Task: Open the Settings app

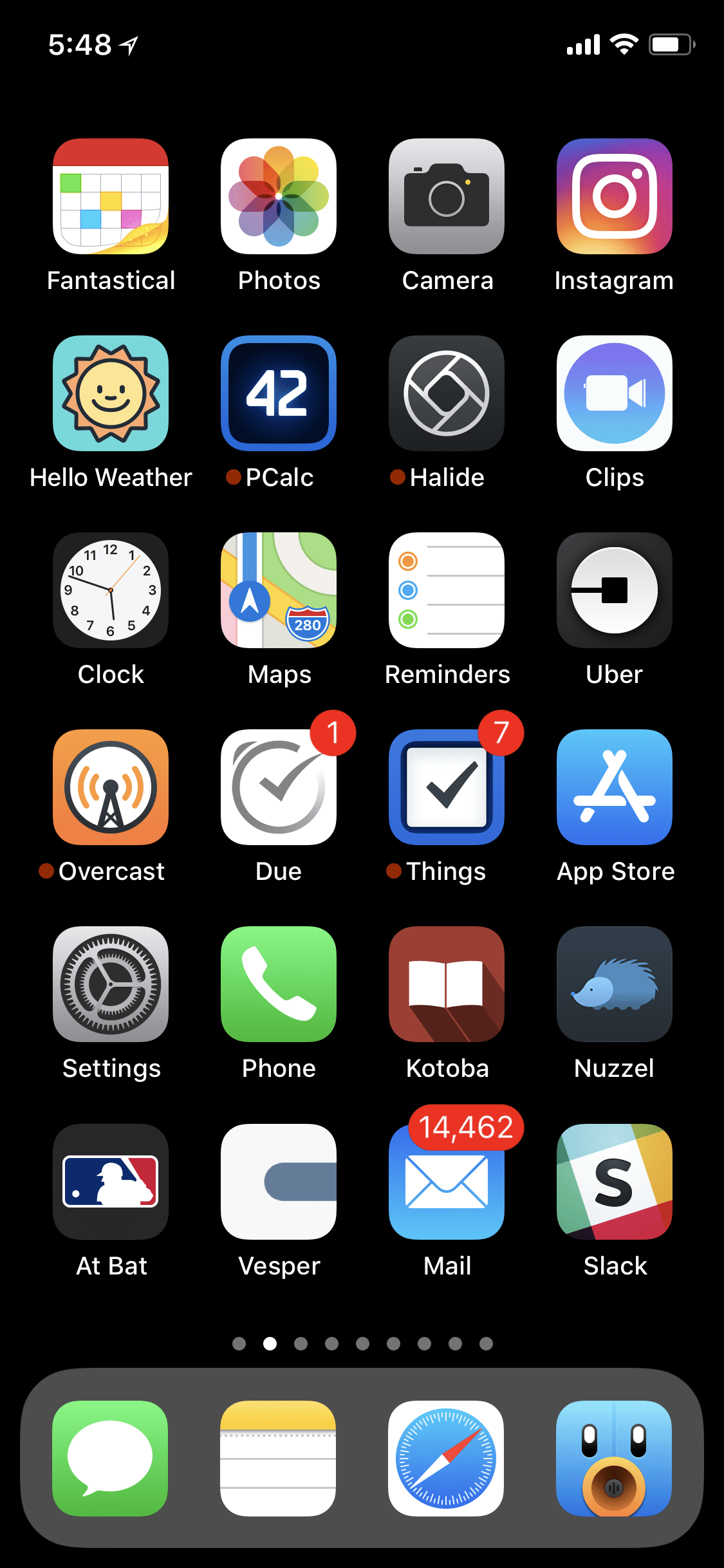Action: pos(111,984)
